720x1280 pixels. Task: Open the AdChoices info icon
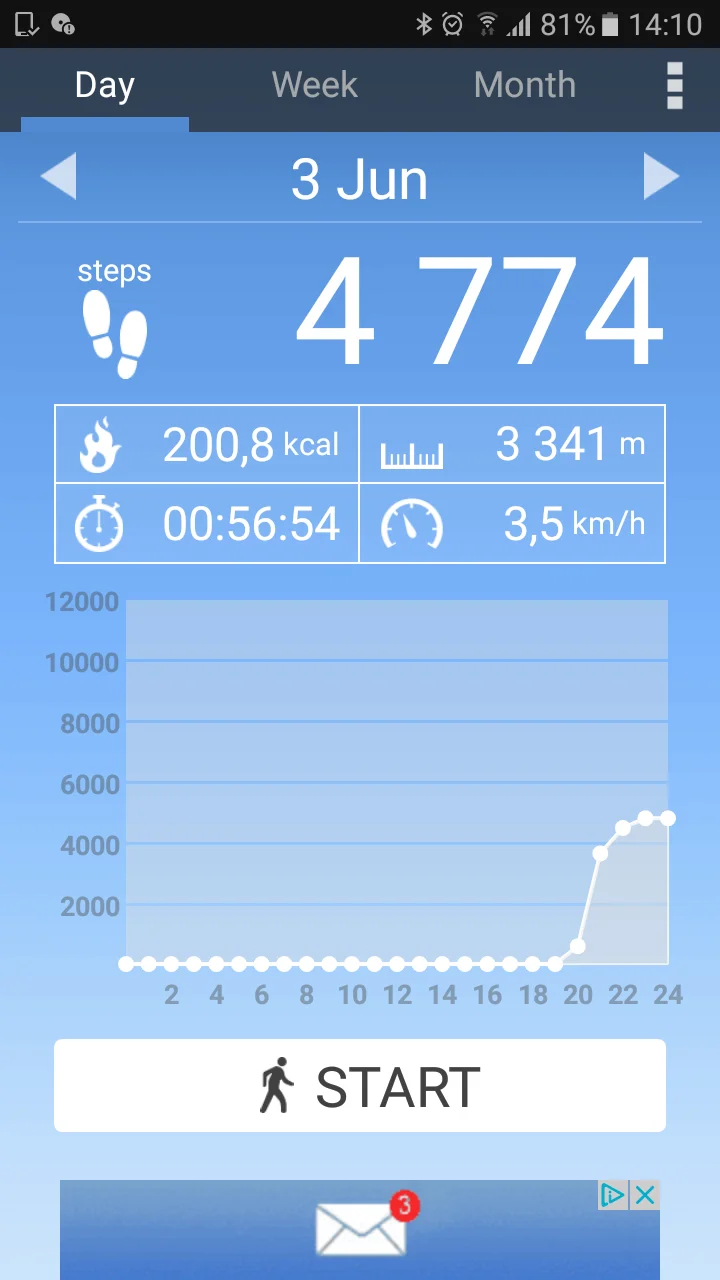tap(613, 1195)
